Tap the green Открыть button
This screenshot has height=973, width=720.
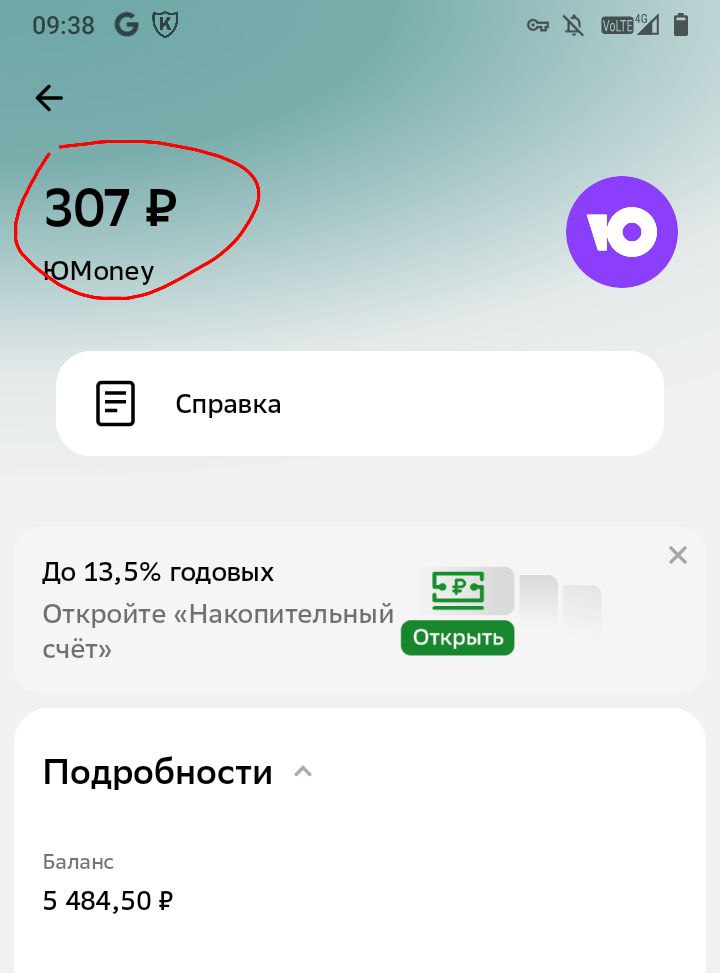(x=457, y=638)
